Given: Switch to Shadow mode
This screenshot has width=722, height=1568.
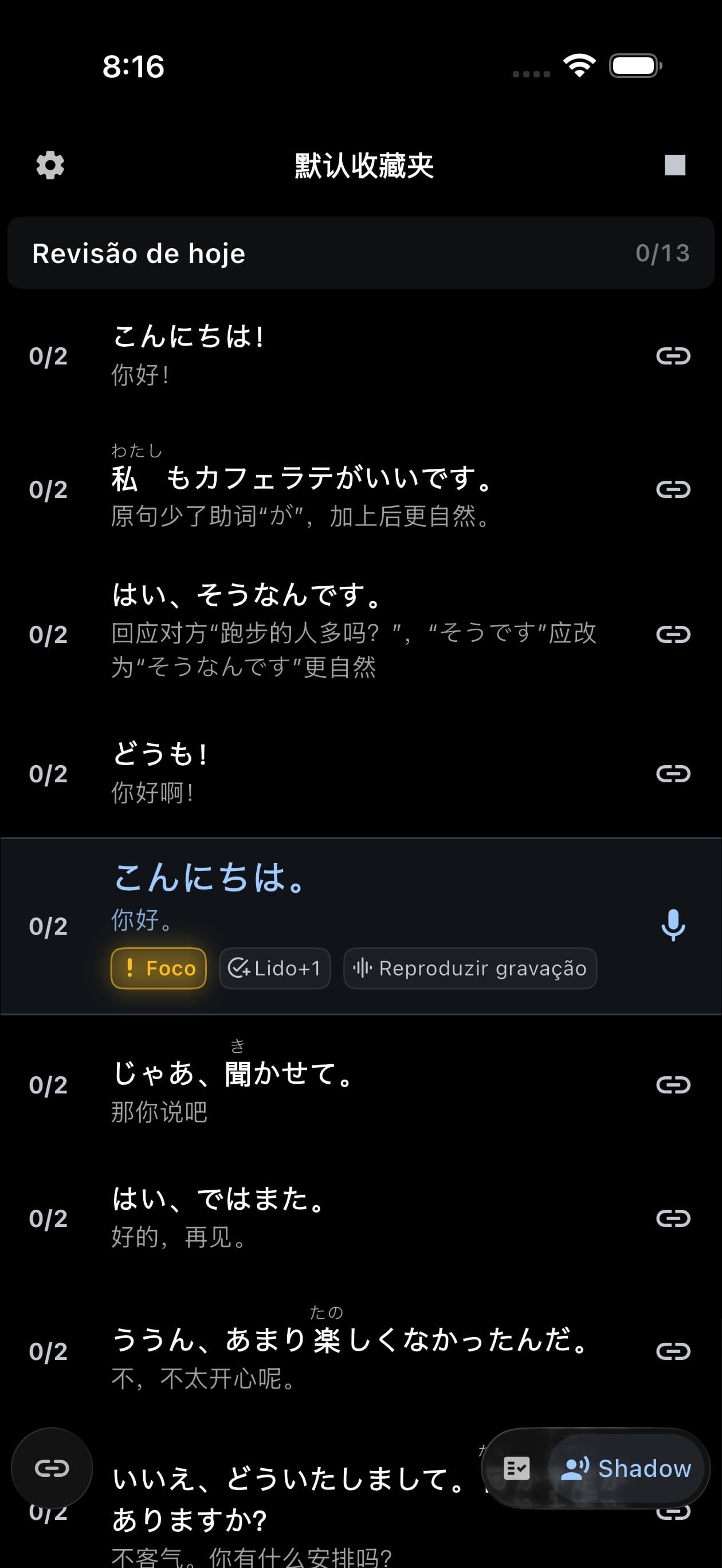Looking at the screenshot, I should tap(626, 1468).
